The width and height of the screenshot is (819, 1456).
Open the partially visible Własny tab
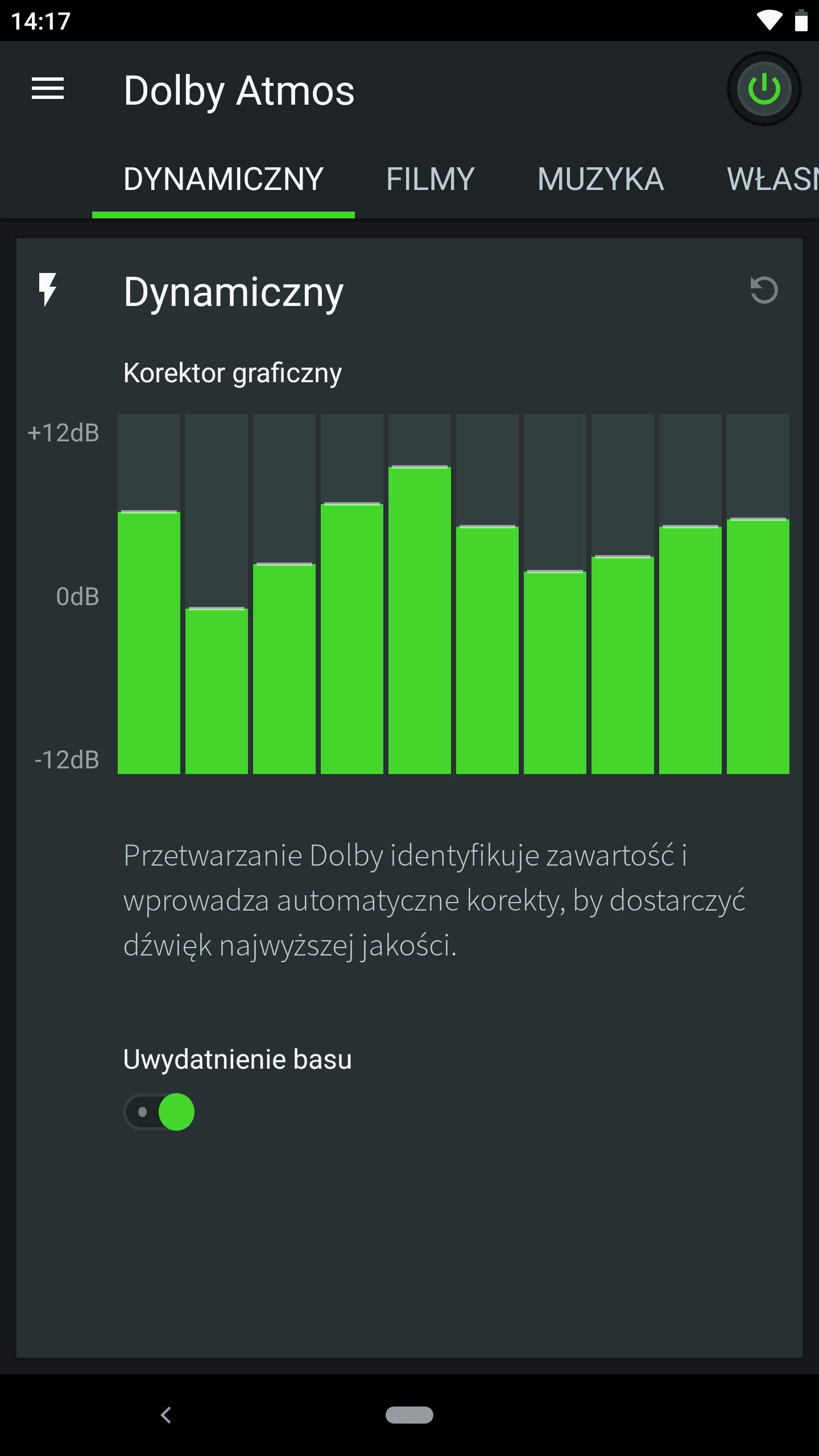click(x=772, y=179)
